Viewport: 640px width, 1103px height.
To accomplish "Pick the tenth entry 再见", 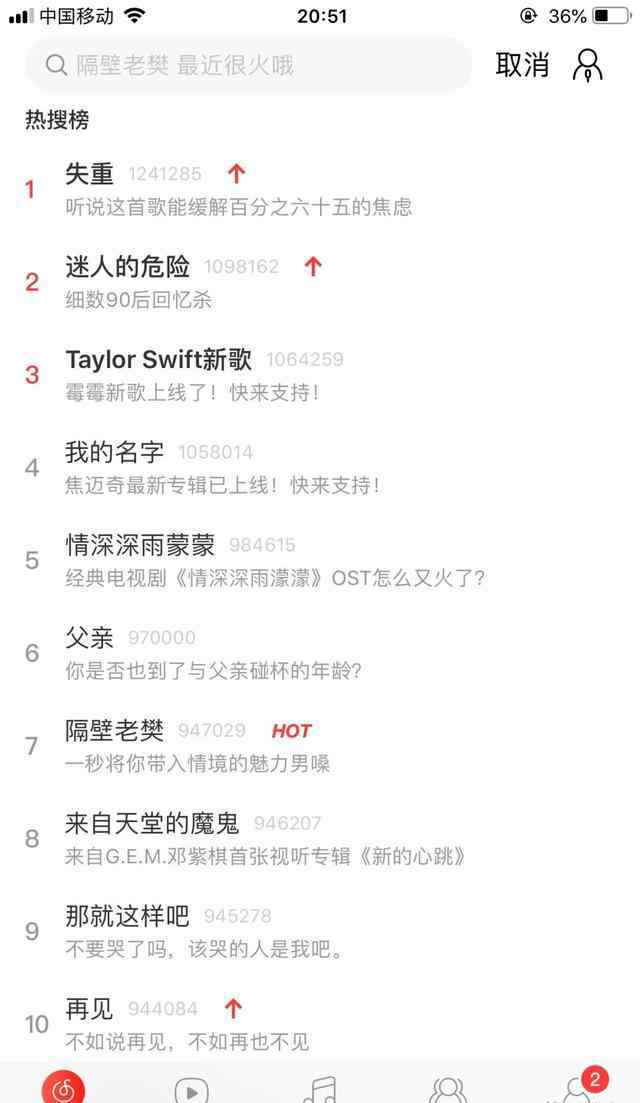I will click(320, 1025).
